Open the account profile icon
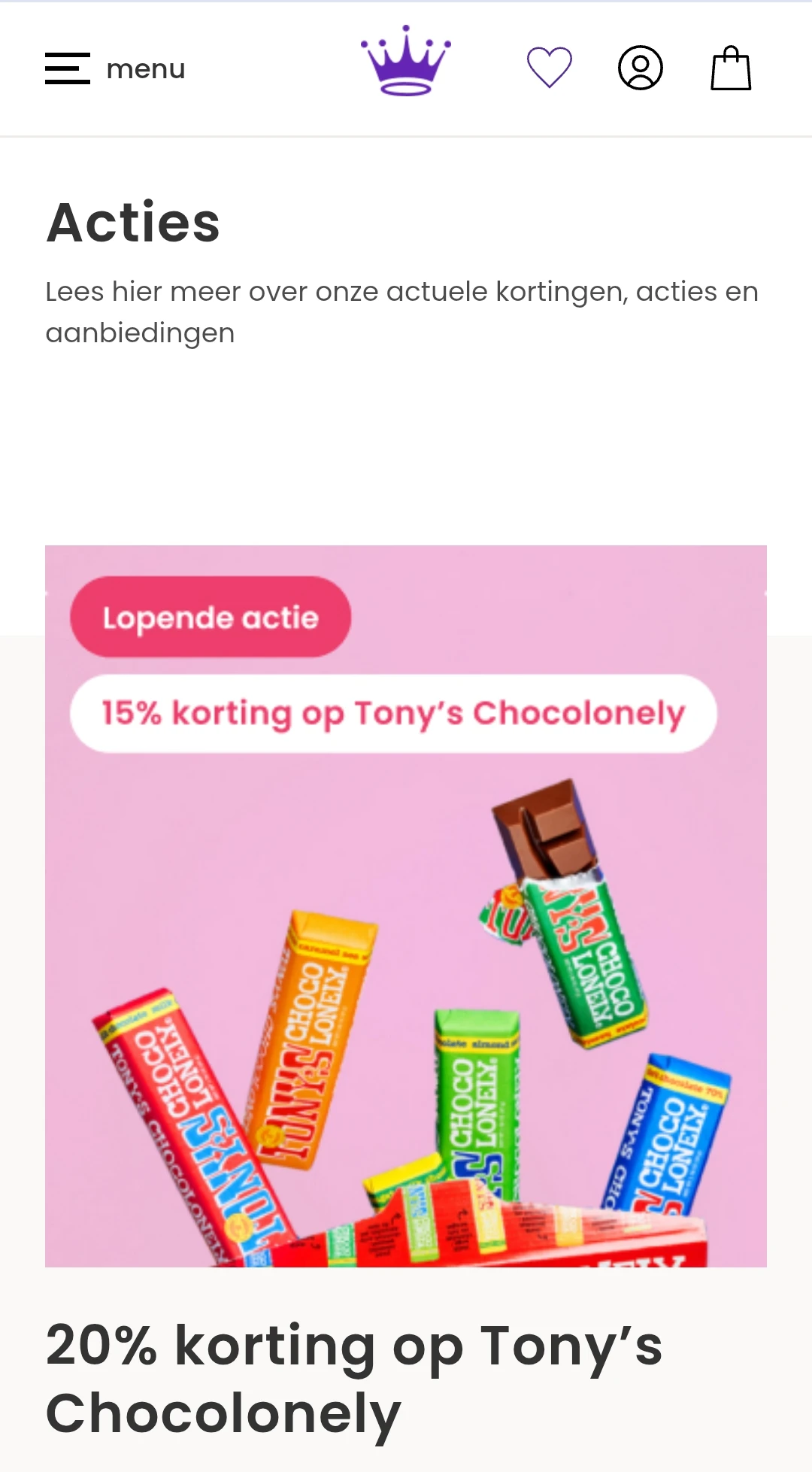The image size is (812, 1472). click(640, 68)
